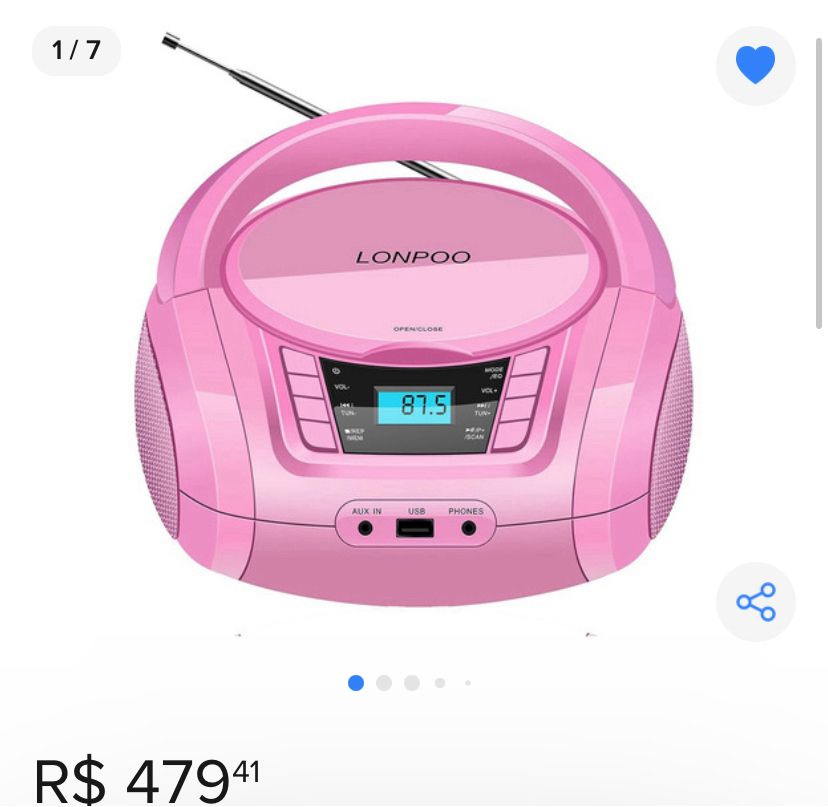Image resolution: width=828 pixels, height=807 pixels.
Task: Remove this product from favorites via heart
Action: tap(755, 65)
